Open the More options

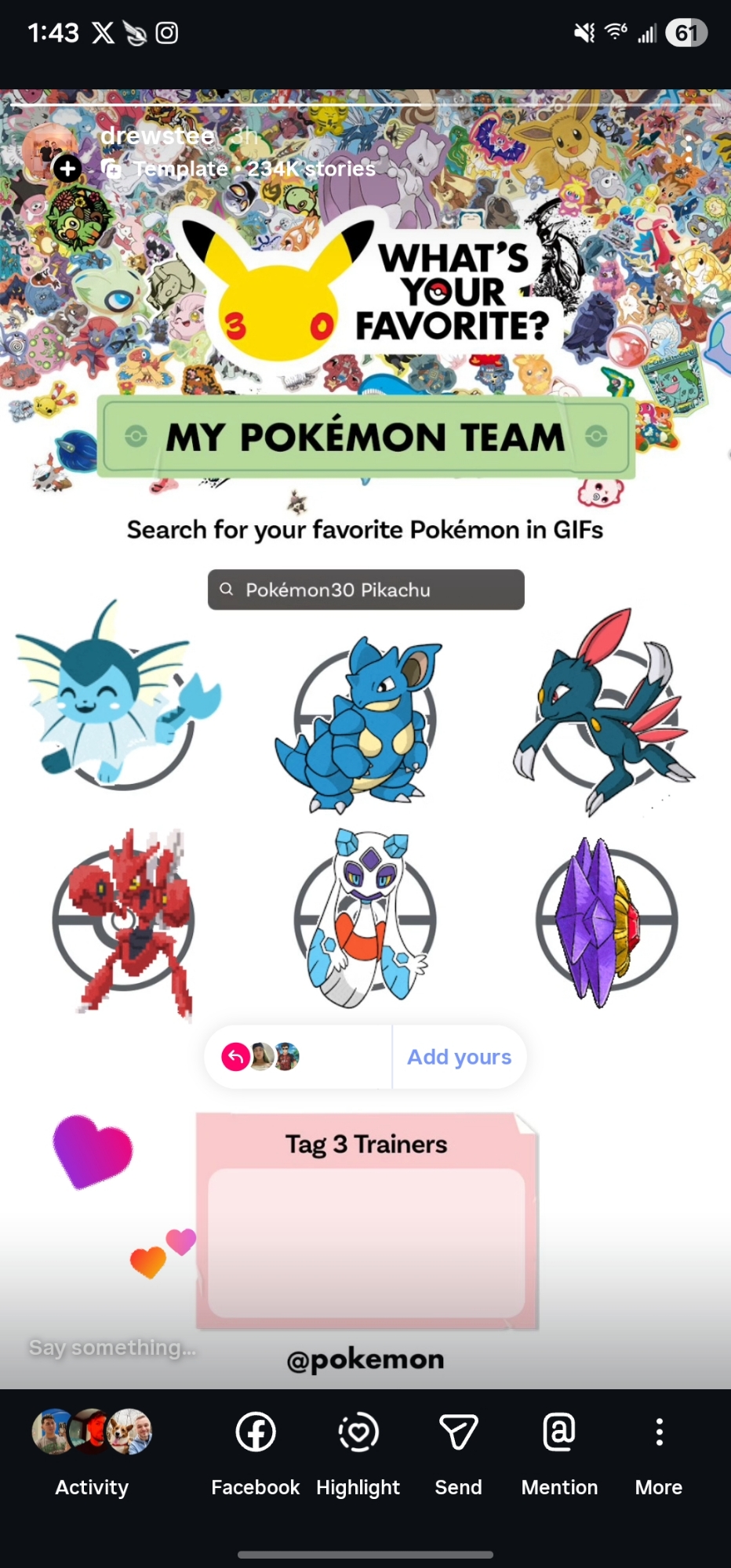tap(659, 1450)
